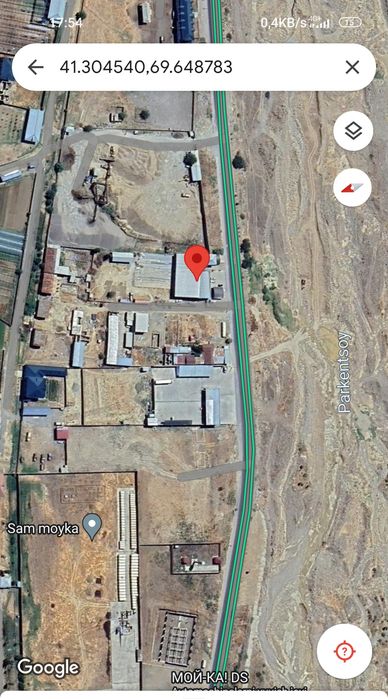This screenshot has width=388, height=699.
Task: Select the red dropped pin
Action: tap(197, 263)
